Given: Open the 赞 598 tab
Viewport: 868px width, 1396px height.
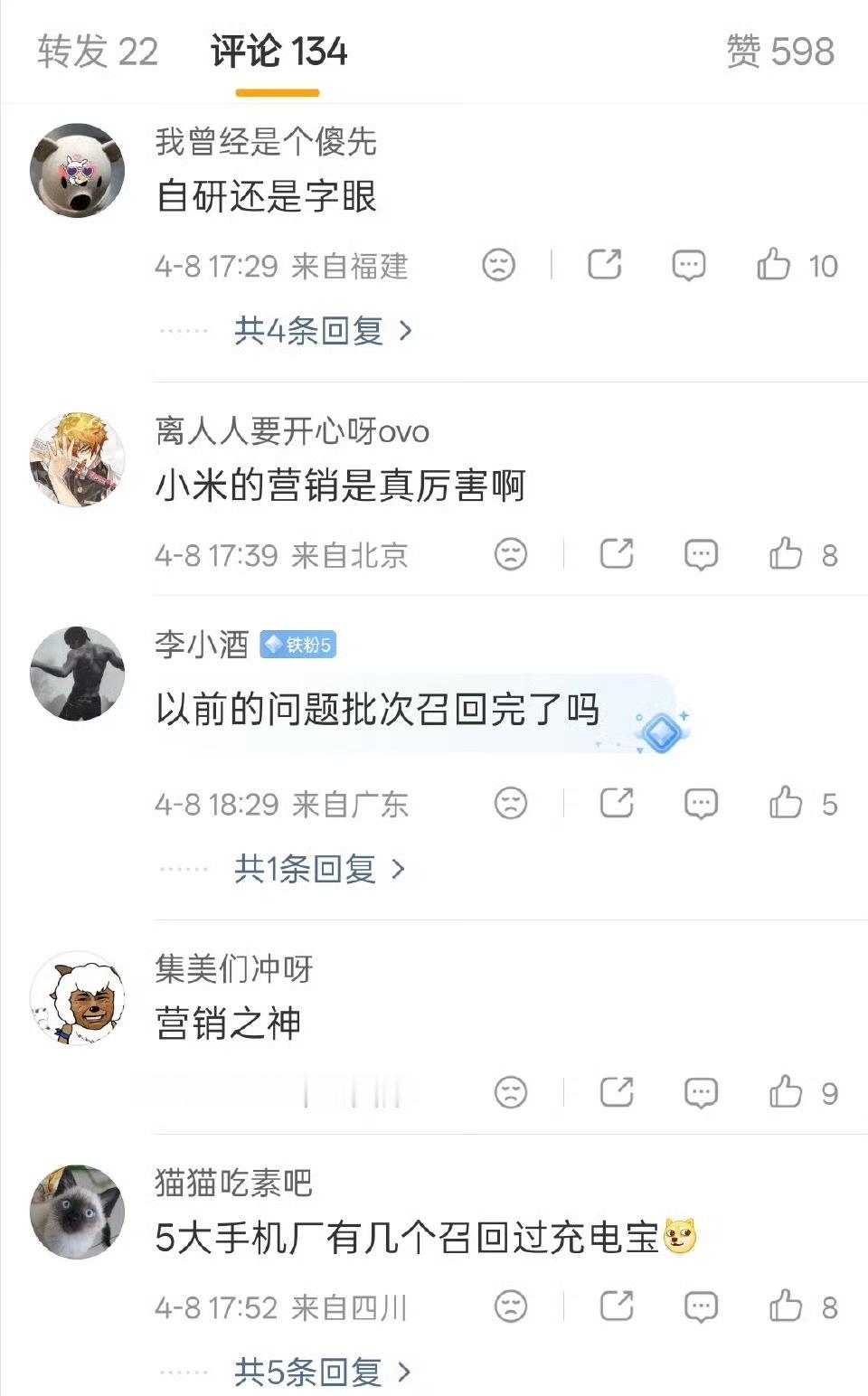Looking at the screenshot, I should tap(779, 52).
